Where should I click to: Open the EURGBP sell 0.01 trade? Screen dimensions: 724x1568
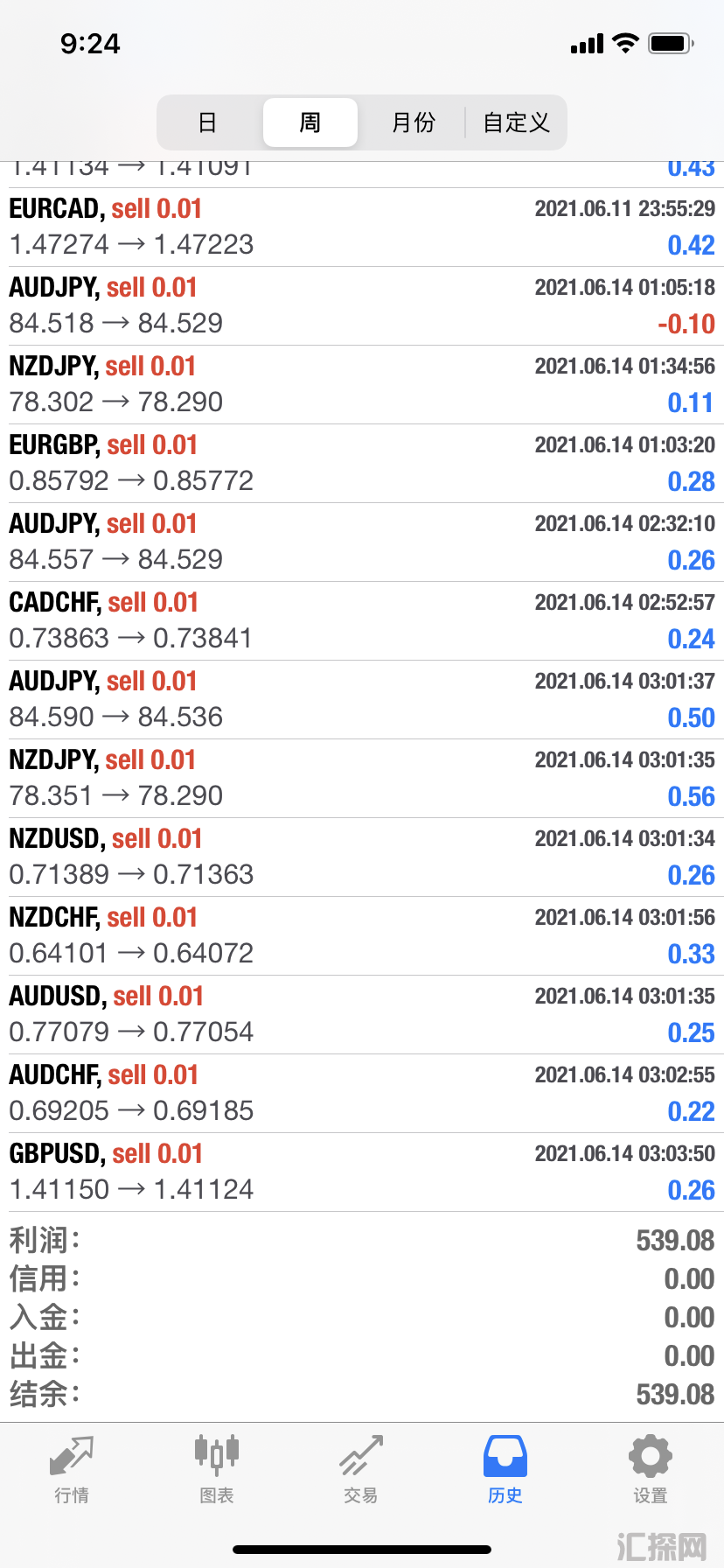362,464
